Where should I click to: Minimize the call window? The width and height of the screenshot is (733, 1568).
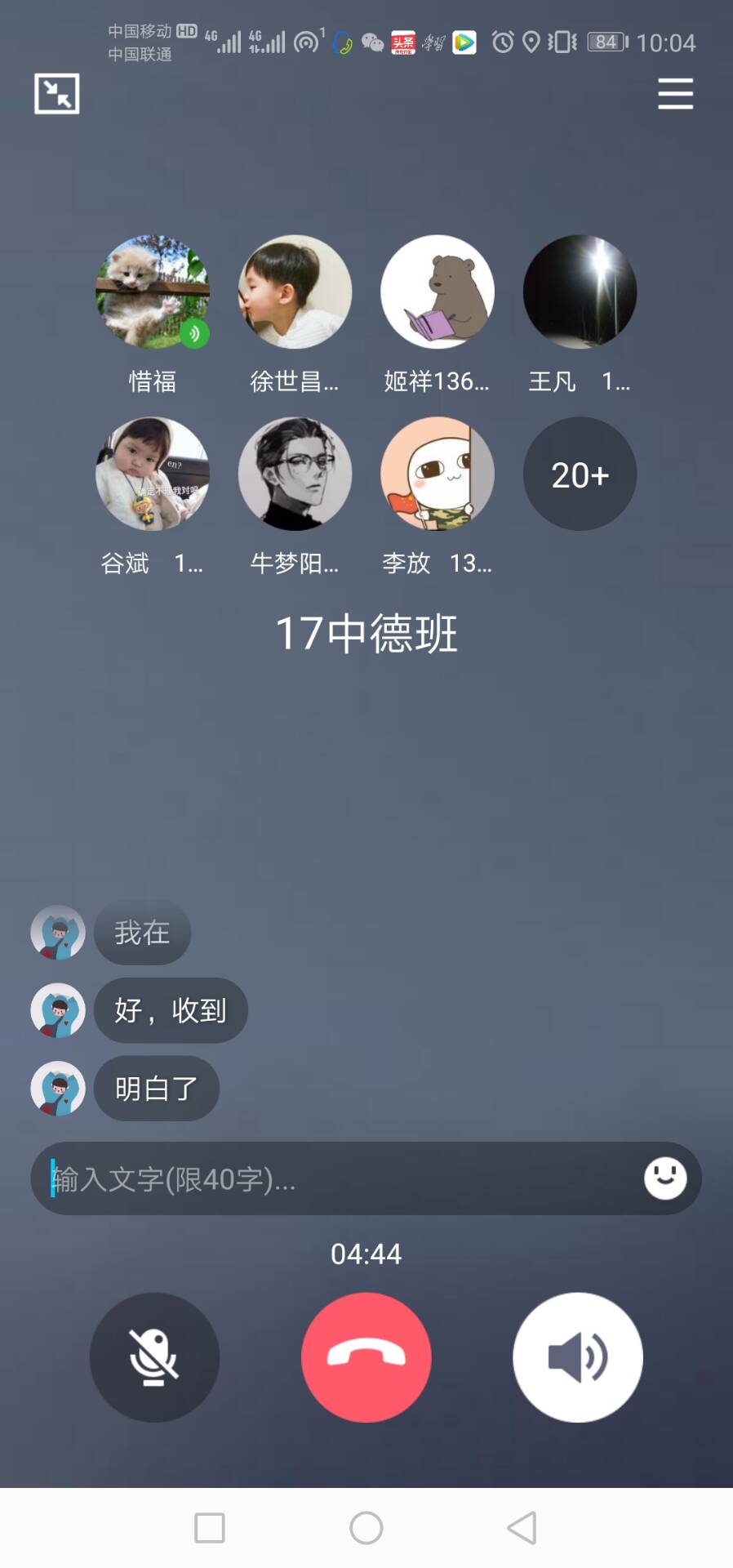tap(57, 94)
